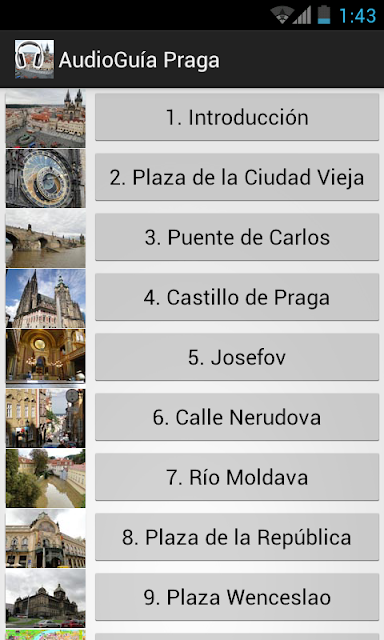The width and height of the screenshot is (384, 640).
Task: Open 4. Castillo de Praga
Action: (237, 297)
